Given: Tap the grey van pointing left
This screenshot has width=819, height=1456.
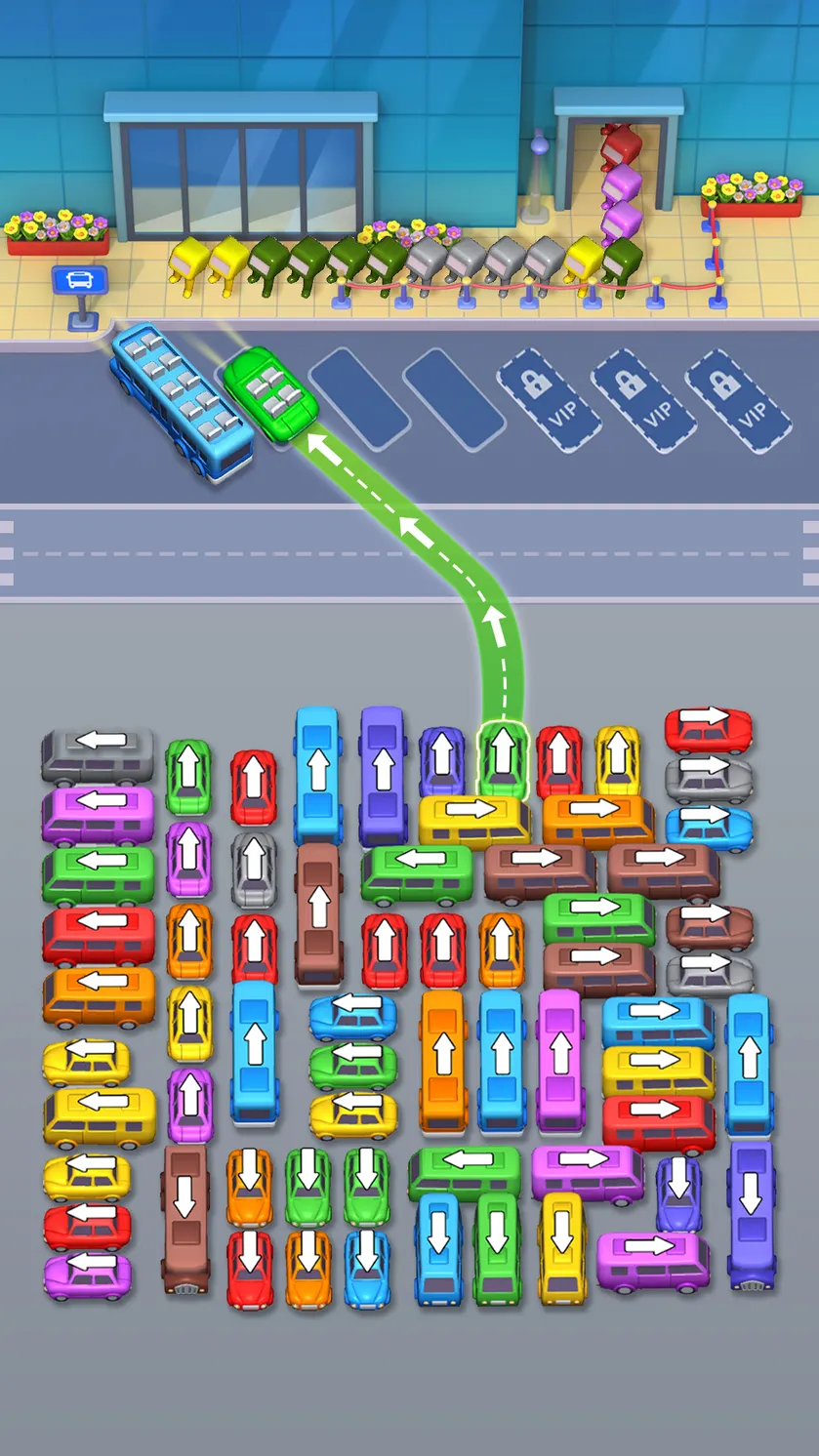Looking at the screenshot, I should click(98, 755).
